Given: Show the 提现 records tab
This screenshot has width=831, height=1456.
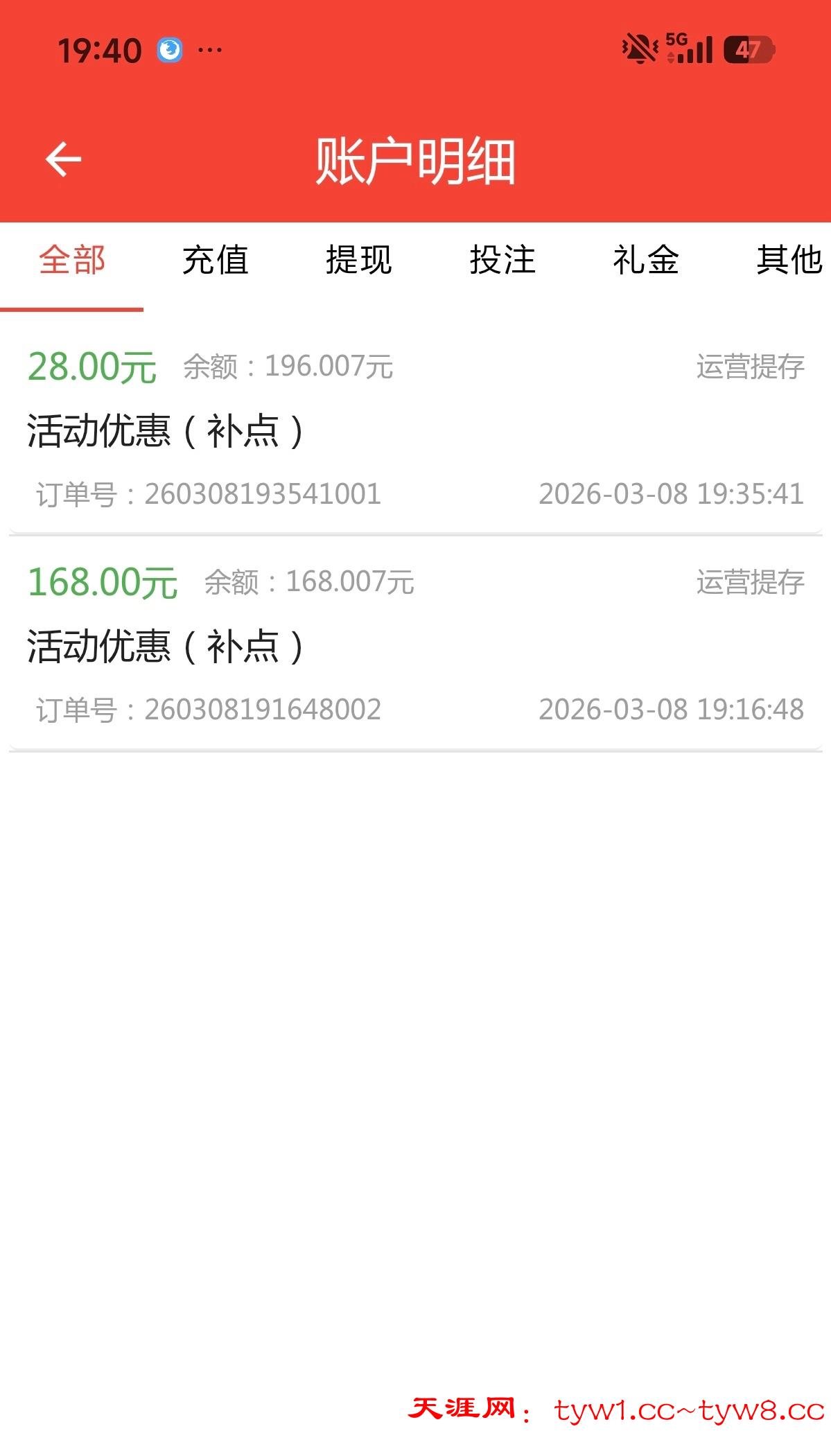Looking at the screenshot, I should tap(359, 261).
